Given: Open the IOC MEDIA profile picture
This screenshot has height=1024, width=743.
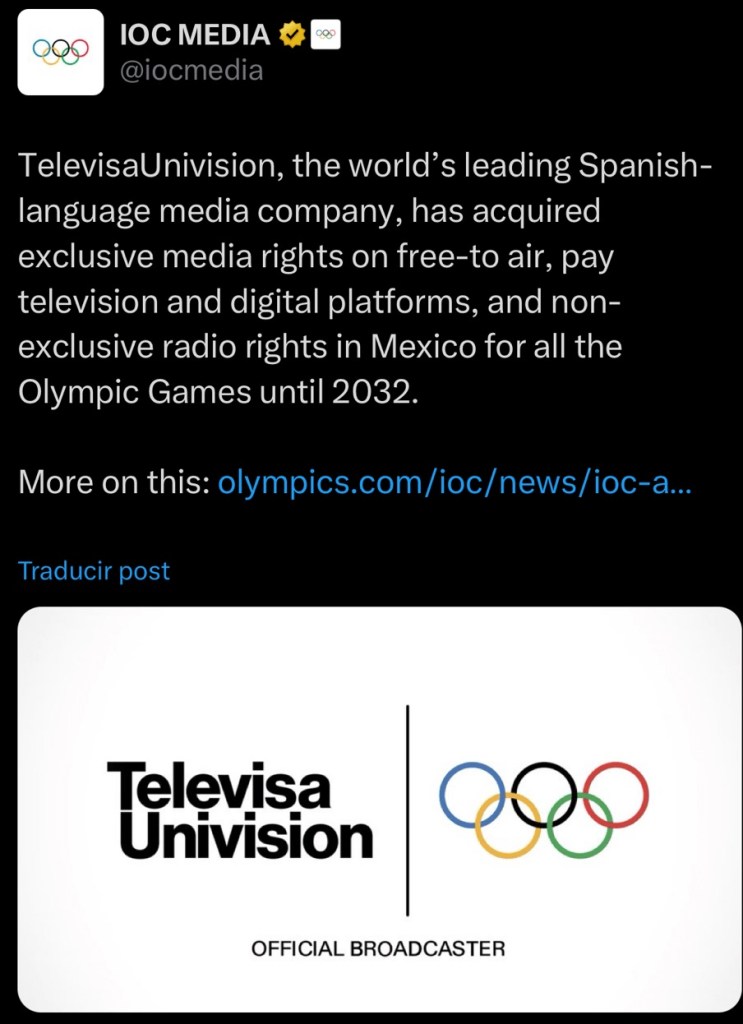Looking at the screenshot, I should pyautogui.click(x=61, y=52).
